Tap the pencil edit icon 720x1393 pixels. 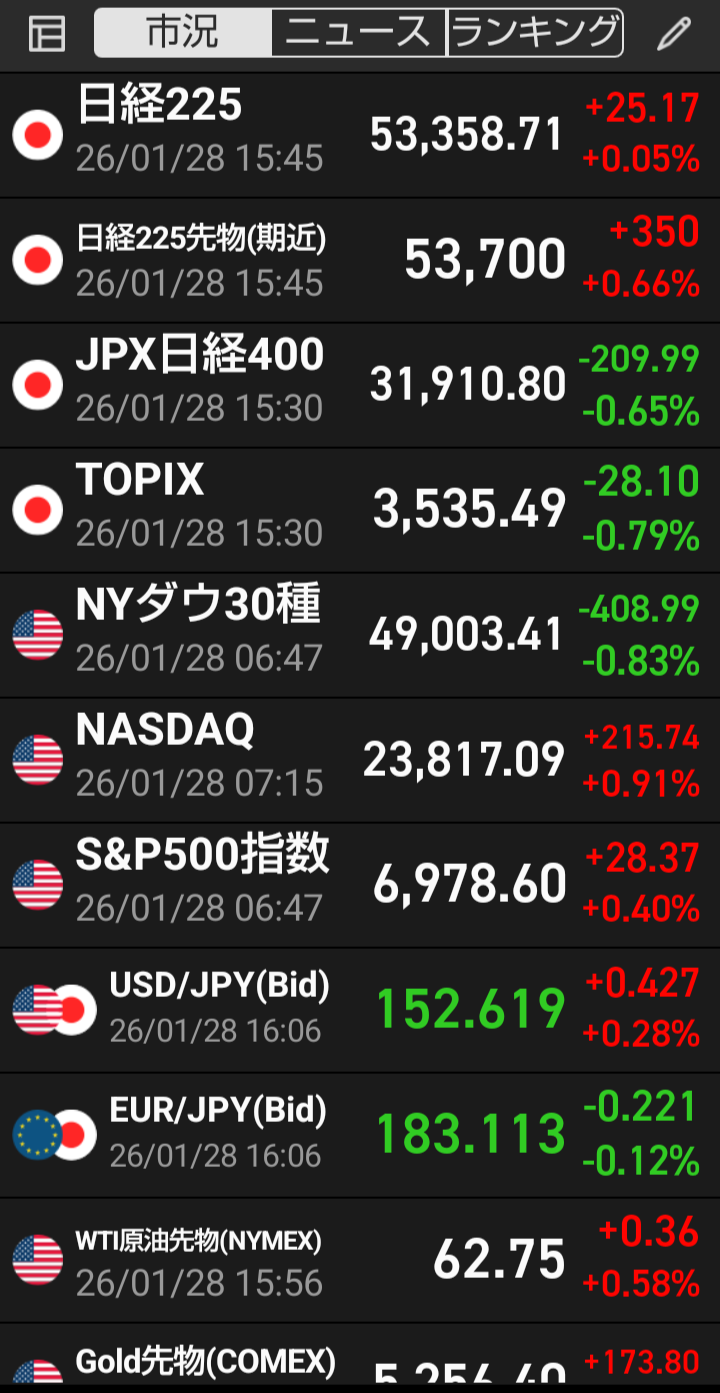674,34
